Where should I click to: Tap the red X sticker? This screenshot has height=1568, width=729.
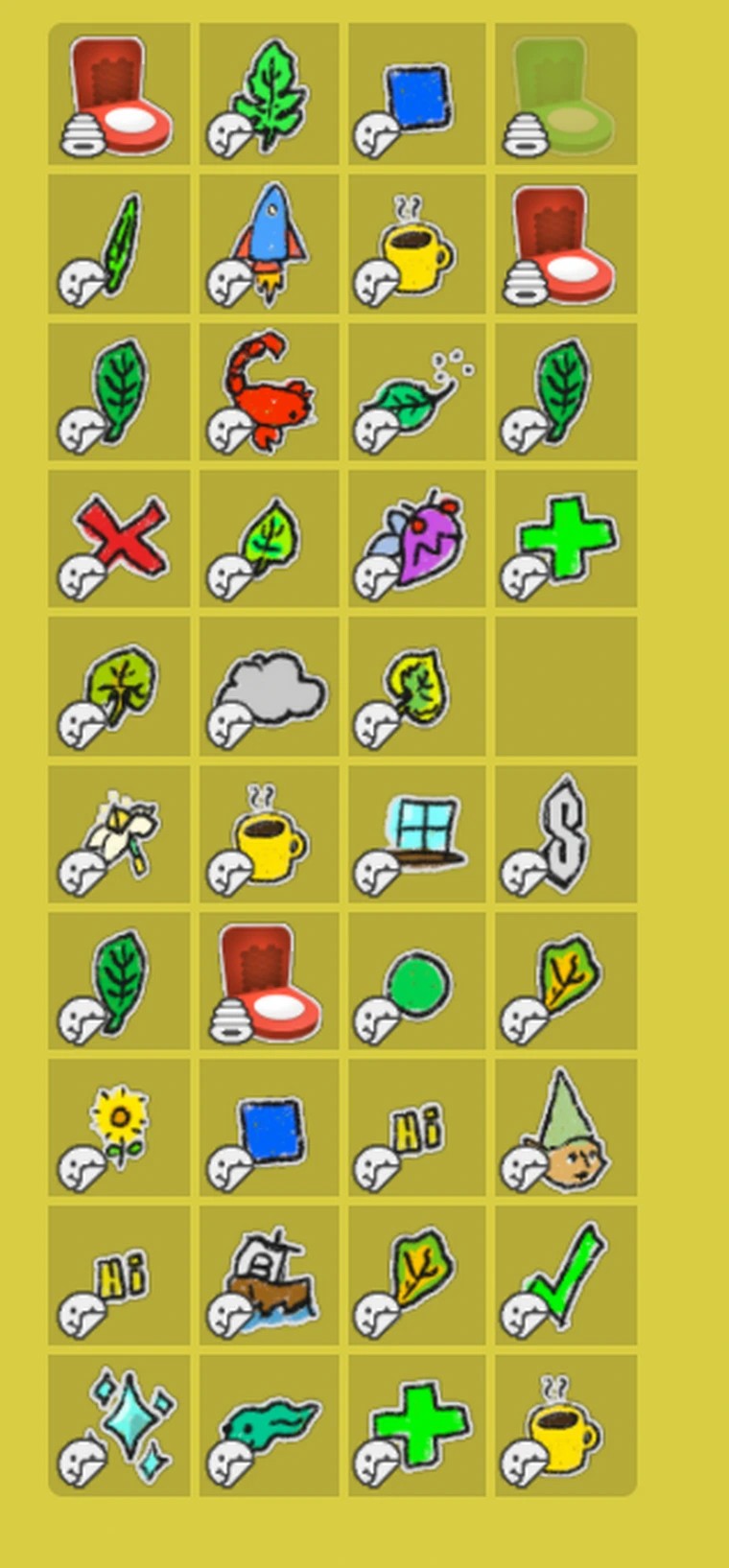point(121,537)
